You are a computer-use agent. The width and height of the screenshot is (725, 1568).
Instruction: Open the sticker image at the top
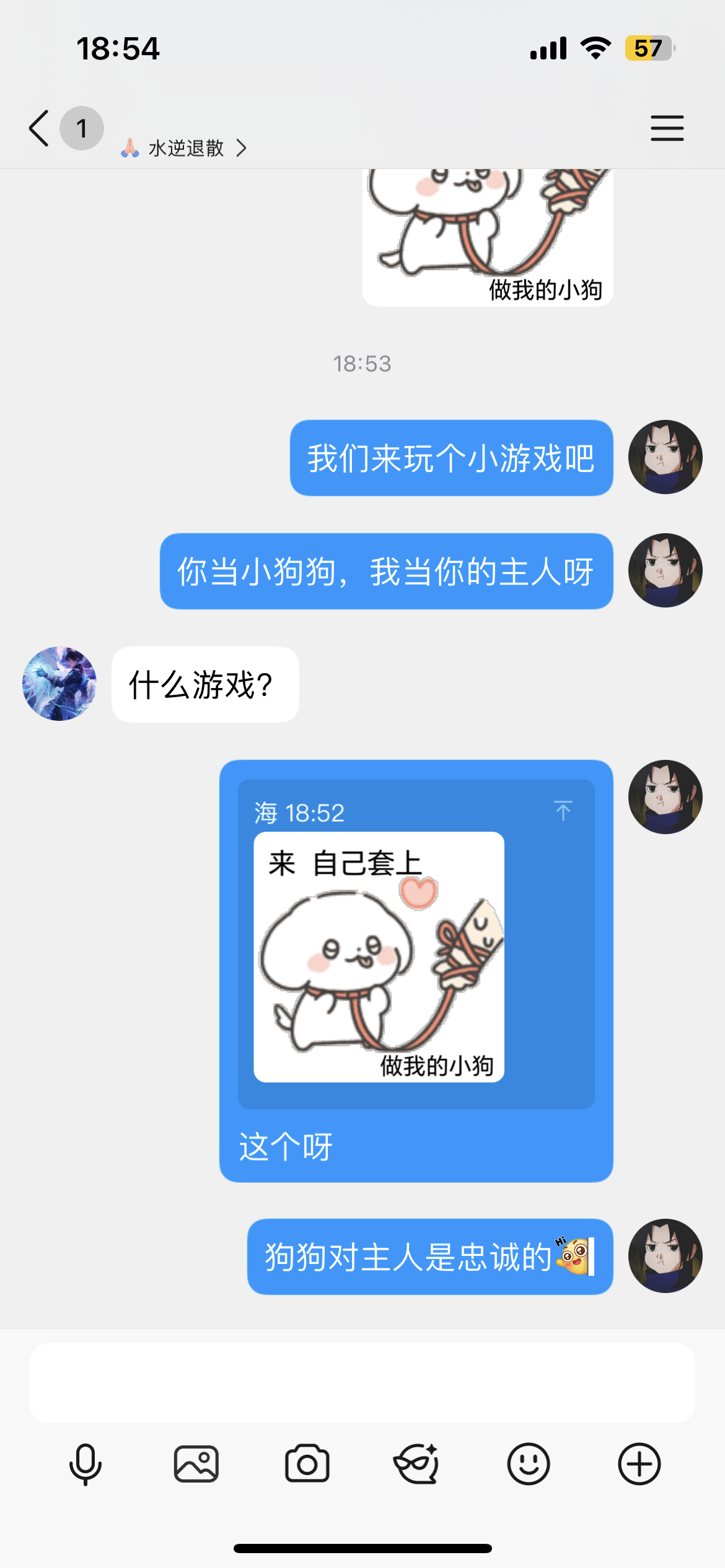tap(488, 237)
